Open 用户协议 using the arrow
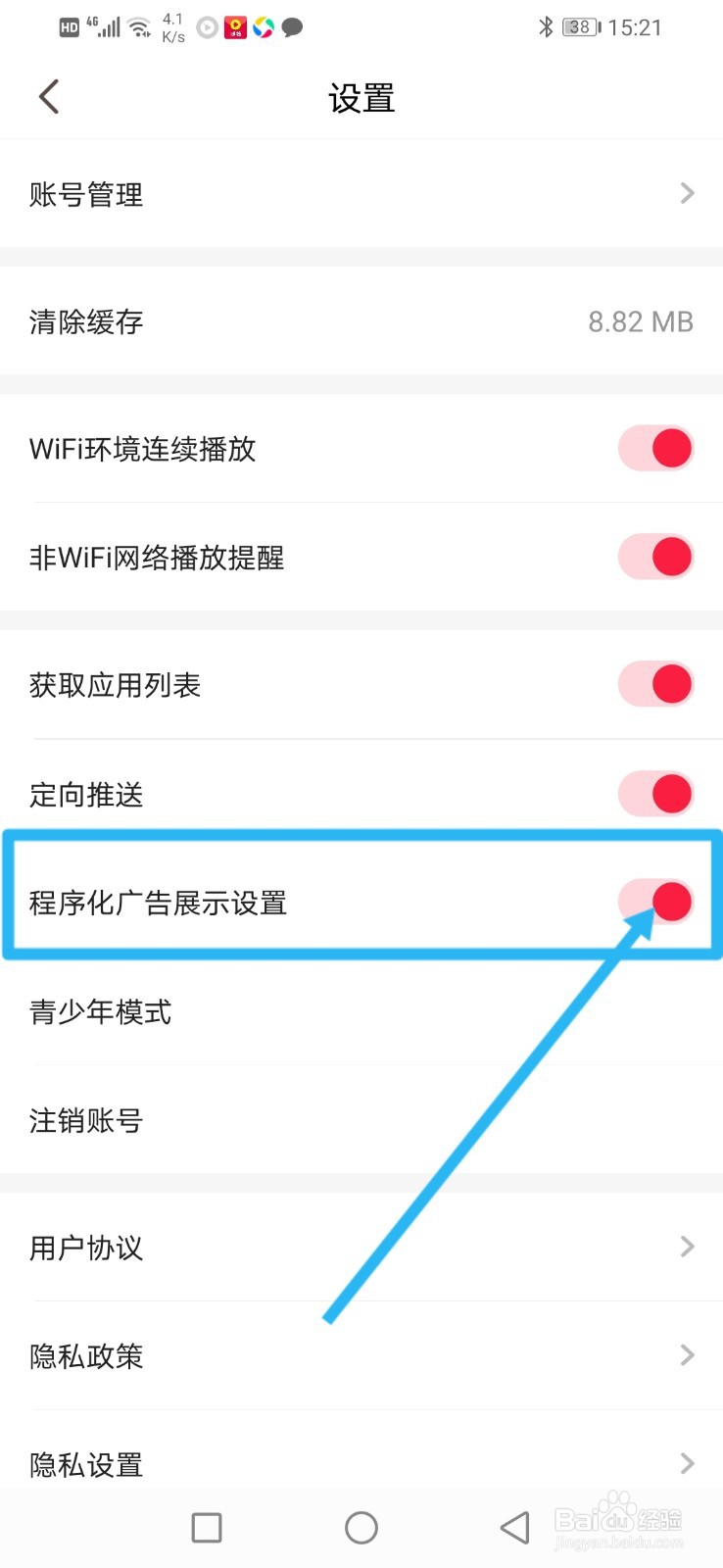Viewport: 723px width, 1568px height. click(x=687, y=1247)
